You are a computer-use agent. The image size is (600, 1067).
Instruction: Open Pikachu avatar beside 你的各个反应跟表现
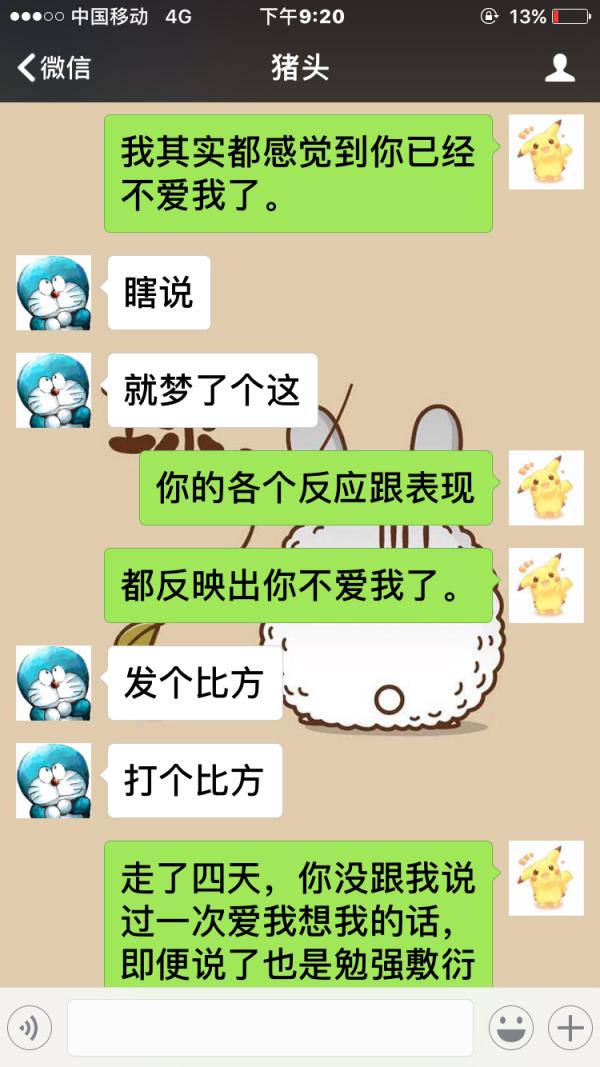[546, 488]
